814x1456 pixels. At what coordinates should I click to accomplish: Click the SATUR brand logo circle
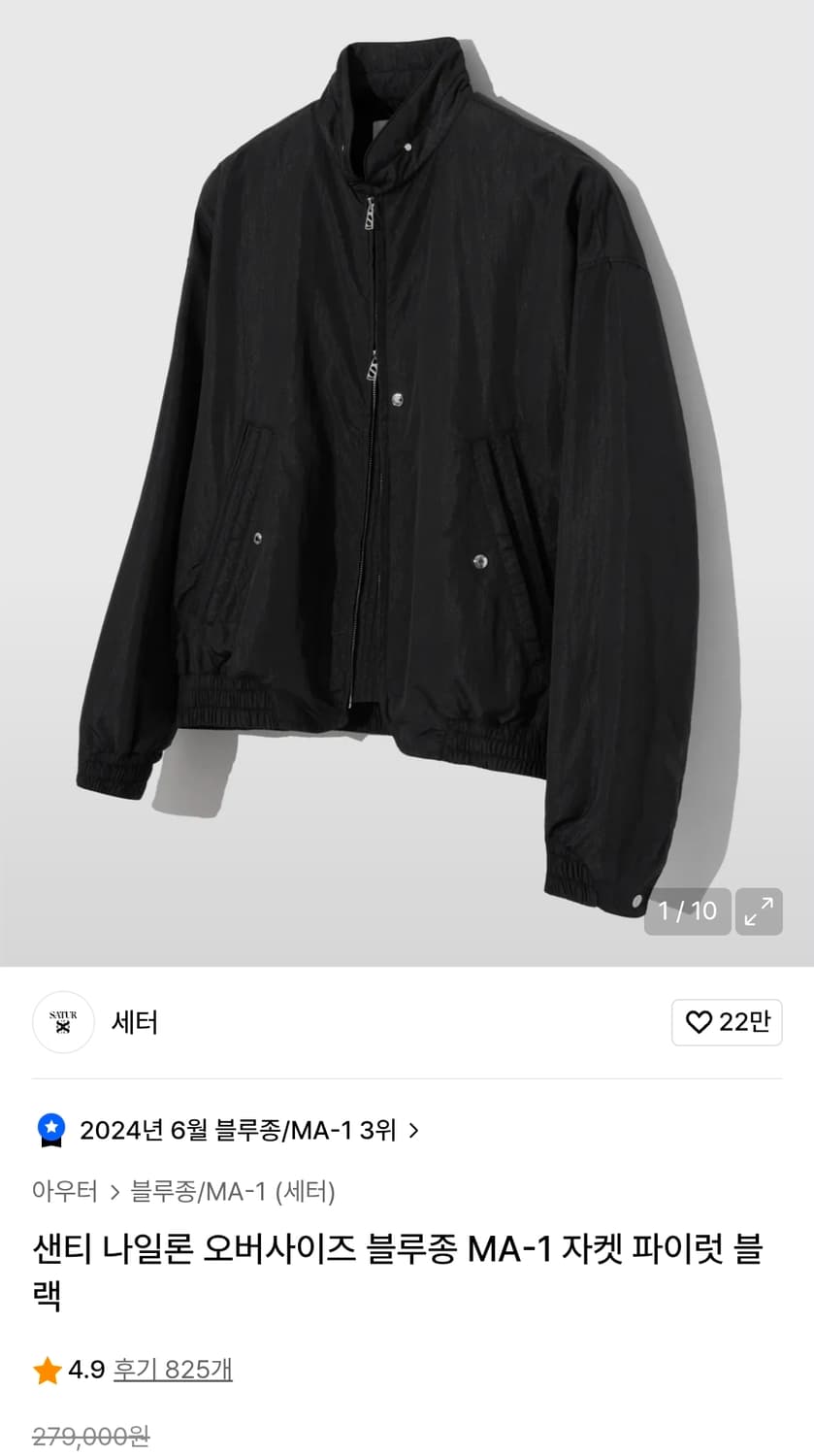tap(63, 1022)
